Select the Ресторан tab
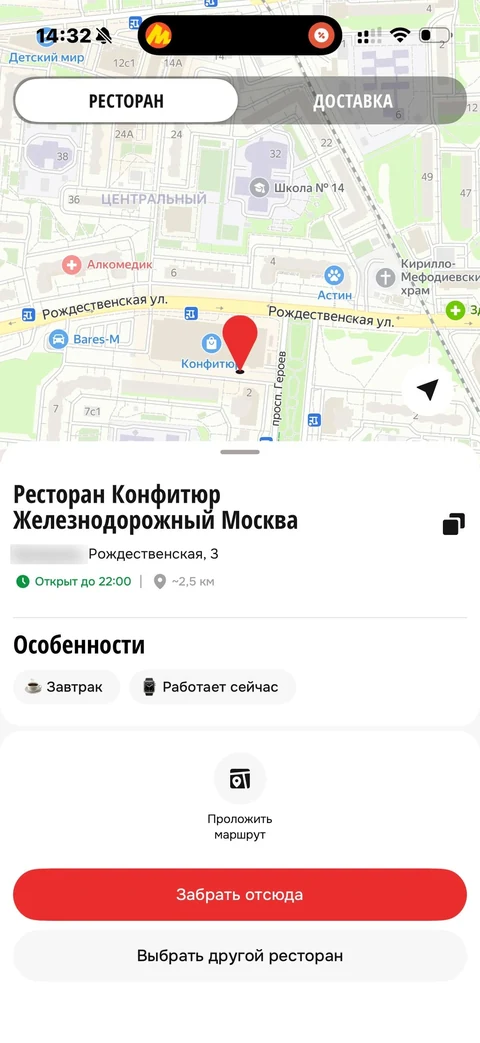The width and height of the screenshot is (480, 1043). (x=126, y=101)
